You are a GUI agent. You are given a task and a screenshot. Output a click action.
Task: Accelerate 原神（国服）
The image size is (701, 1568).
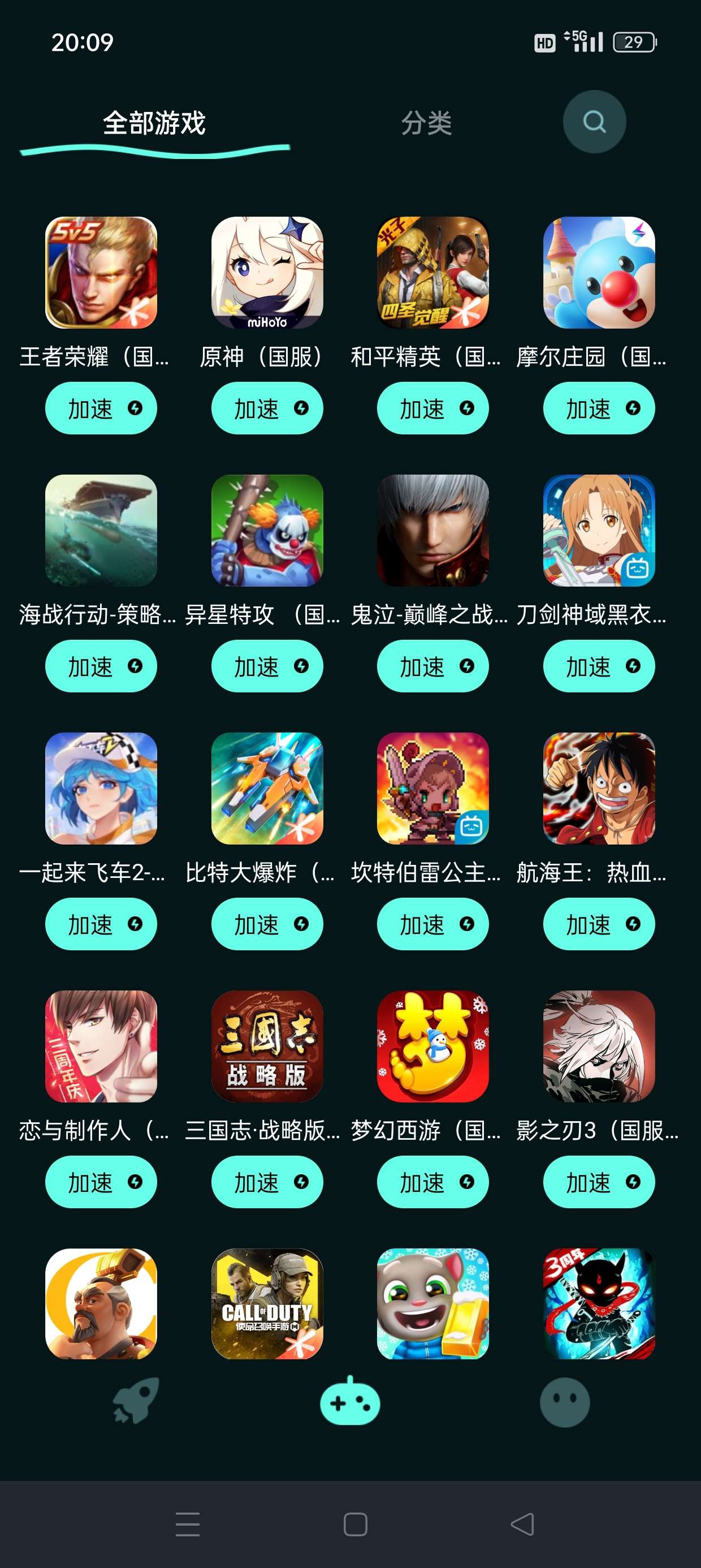266,408
